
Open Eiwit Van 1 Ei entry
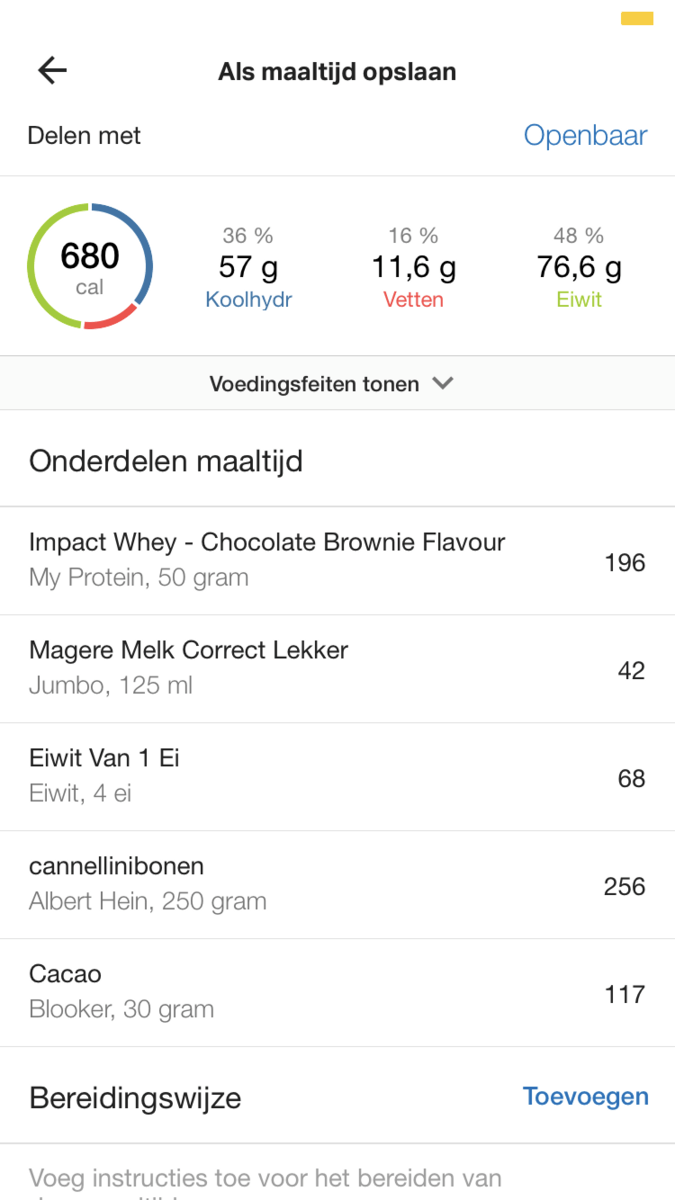pyautogui.click(x=337, y=776)
